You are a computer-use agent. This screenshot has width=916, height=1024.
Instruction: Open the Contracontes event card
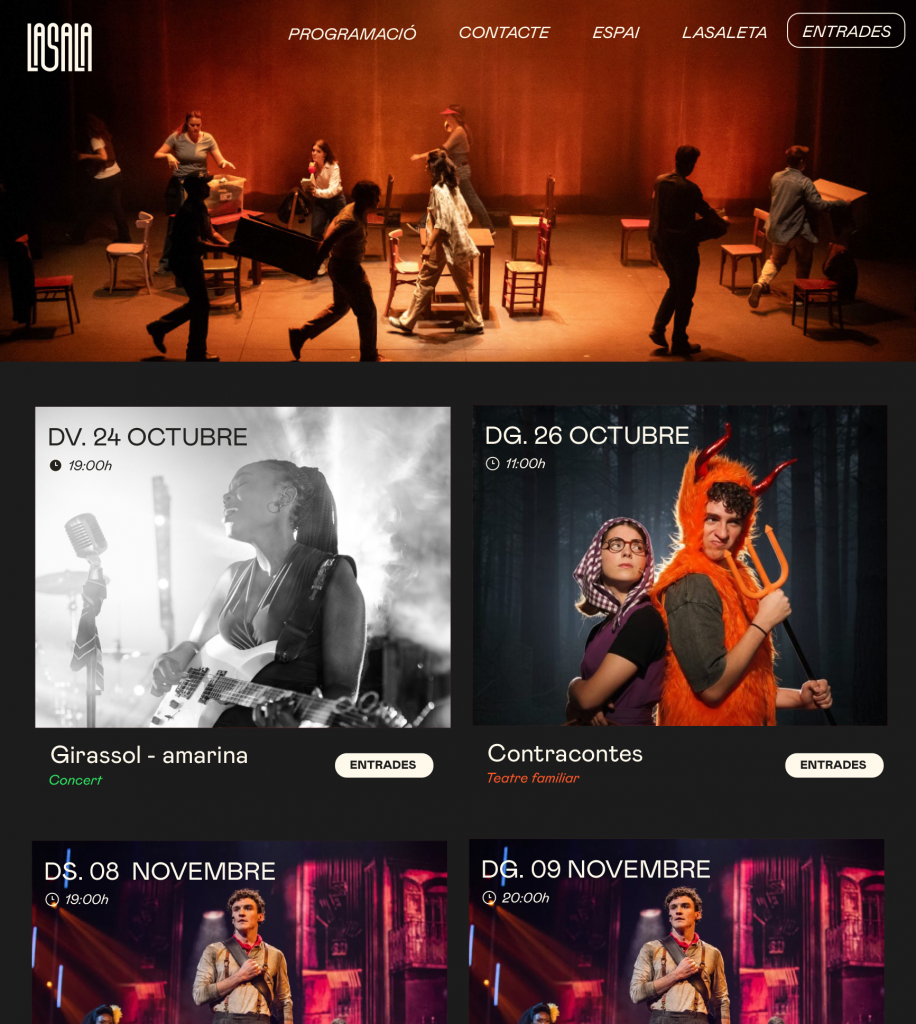click(679, 566)
